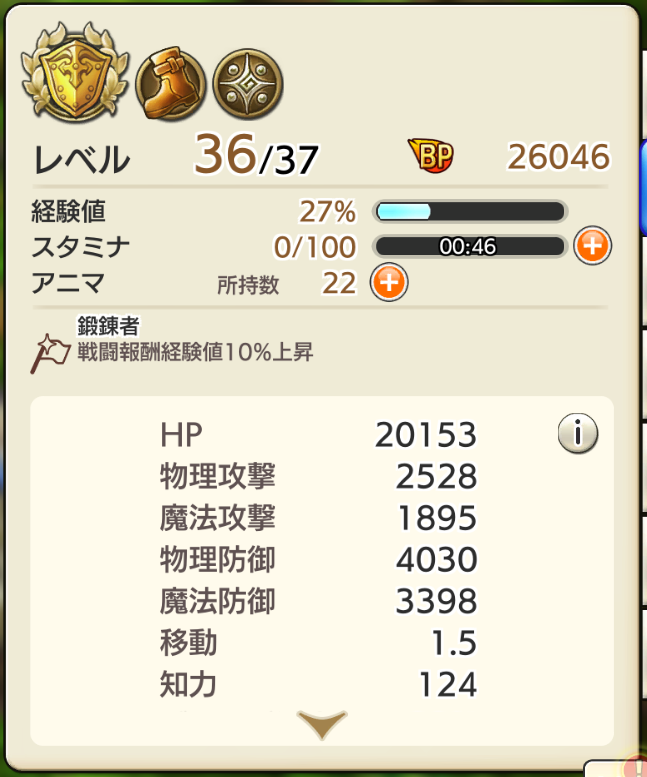Tap the round star shield badge

click(248, 80)
